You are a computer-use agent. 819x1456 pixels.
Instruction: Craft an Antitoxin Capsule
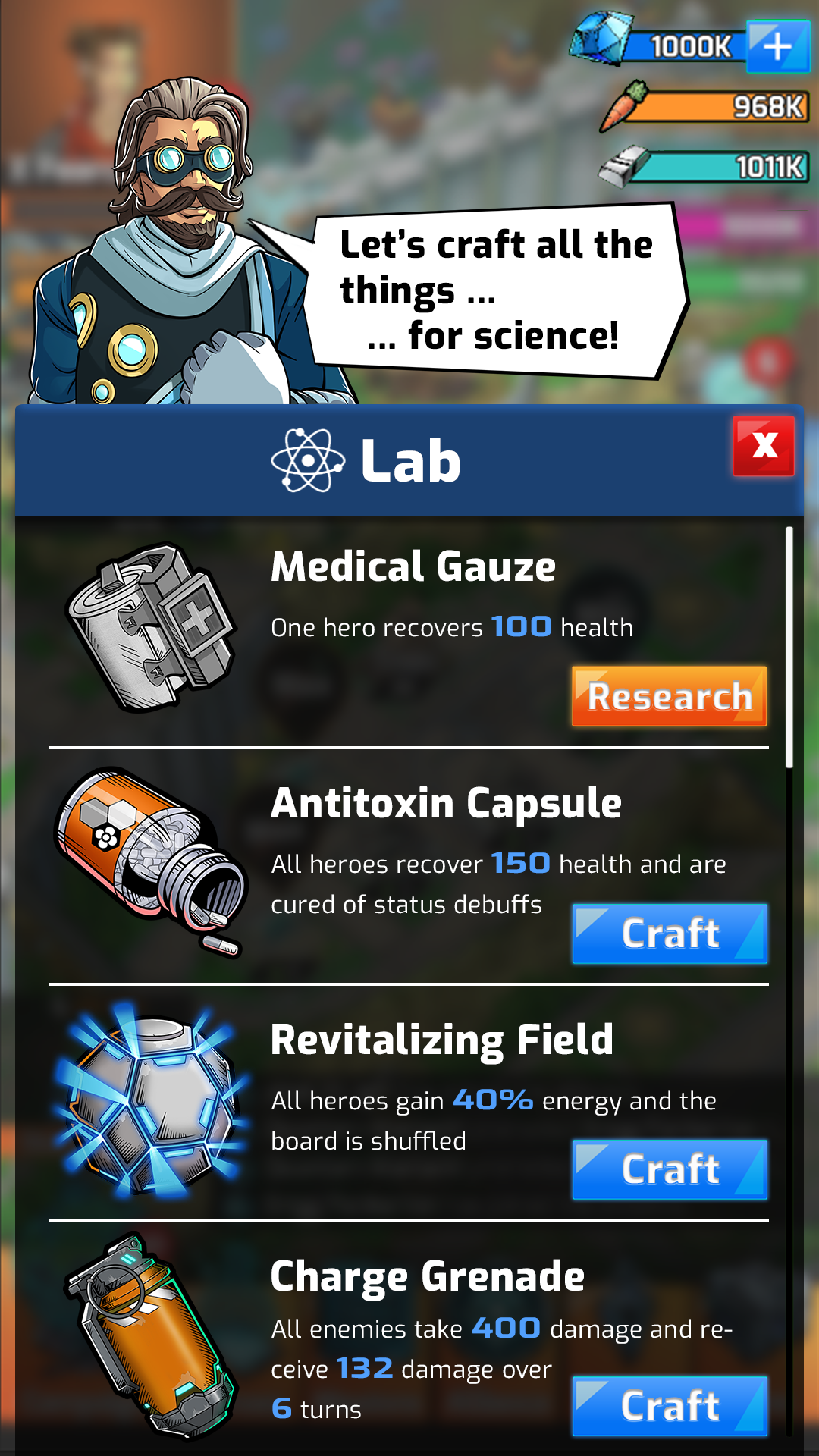(669, 934)
